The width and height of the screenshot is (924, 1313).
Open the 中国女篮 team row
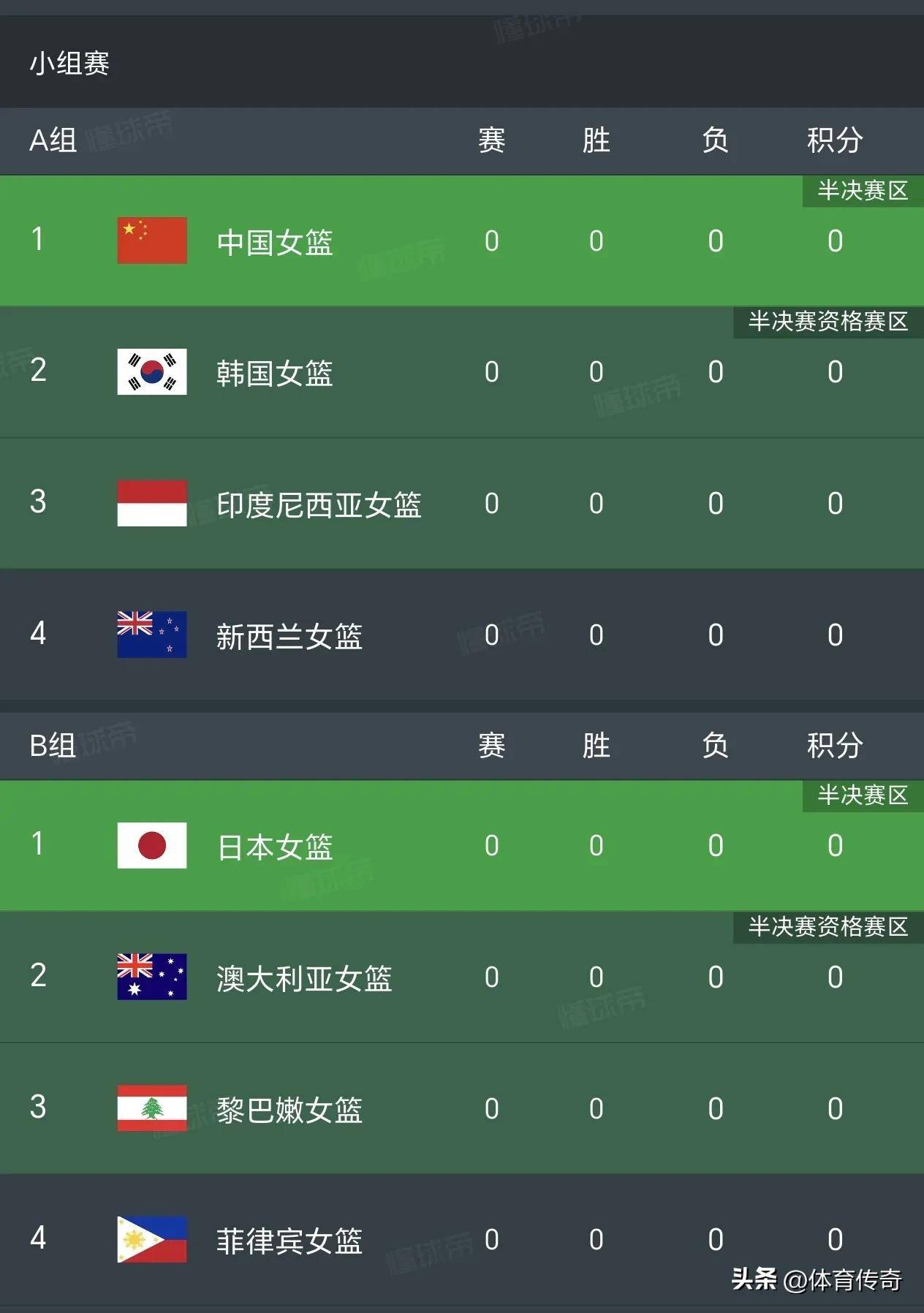[274, 242]
